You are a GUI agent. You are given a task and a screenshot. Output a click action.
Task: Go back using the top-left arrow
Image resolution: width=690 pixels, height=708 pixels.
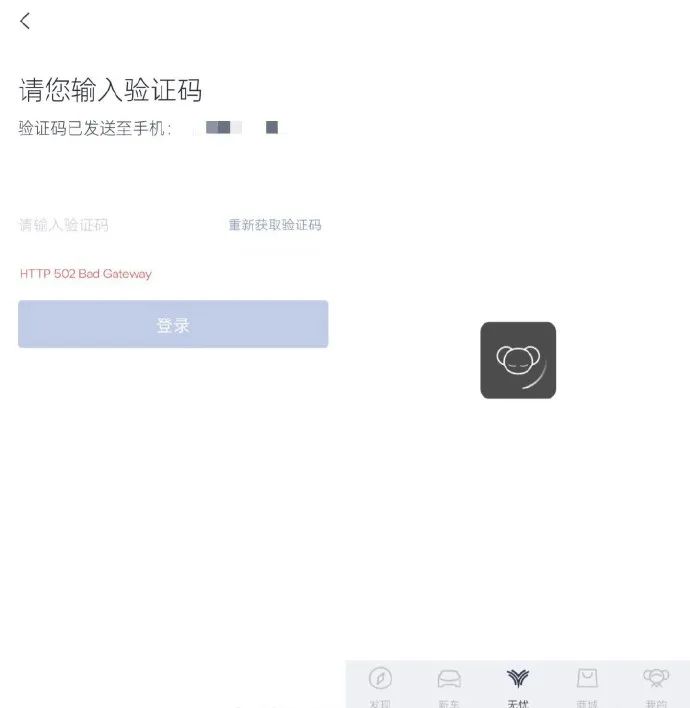pos(25,21)
